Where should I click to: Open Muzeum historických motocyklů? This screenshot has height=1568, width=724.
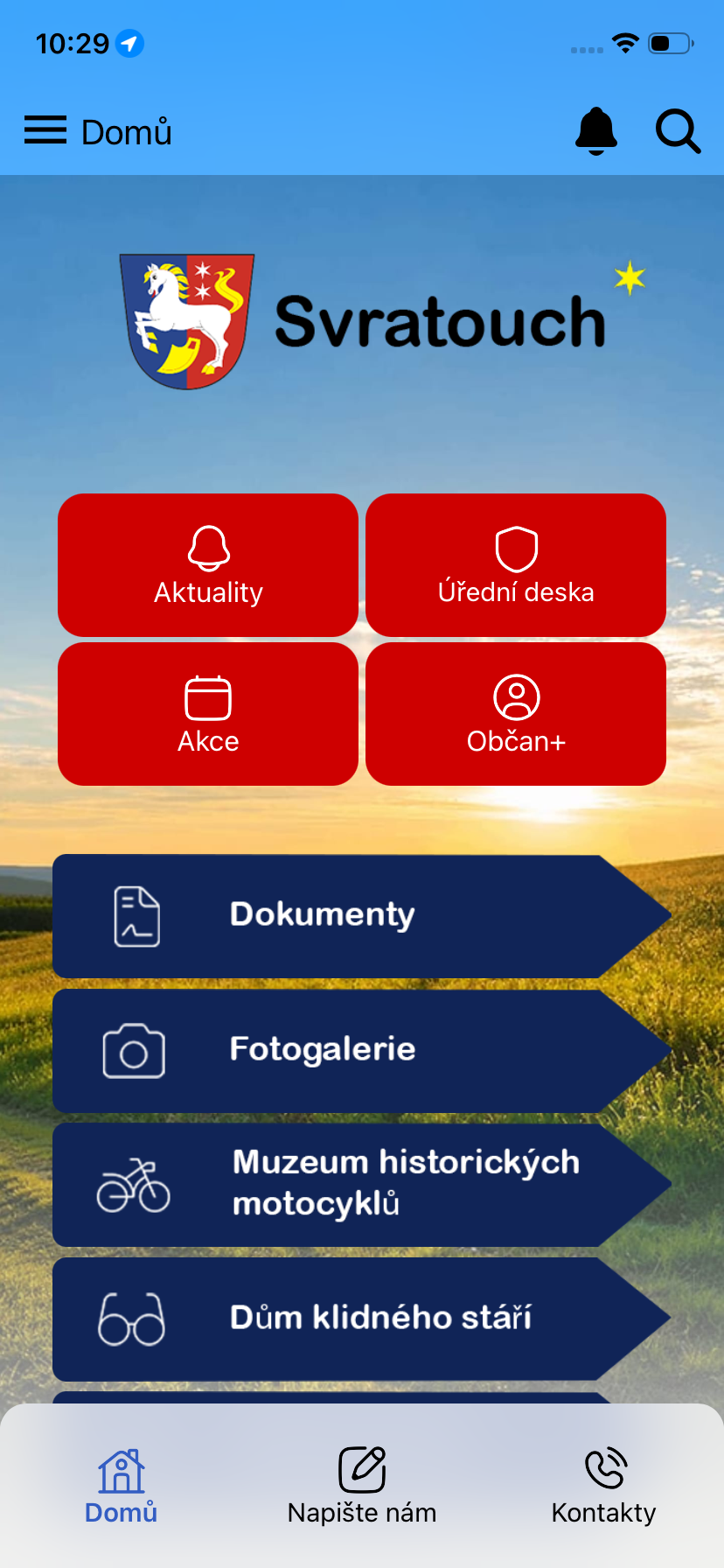click(x=362, y=1185)
